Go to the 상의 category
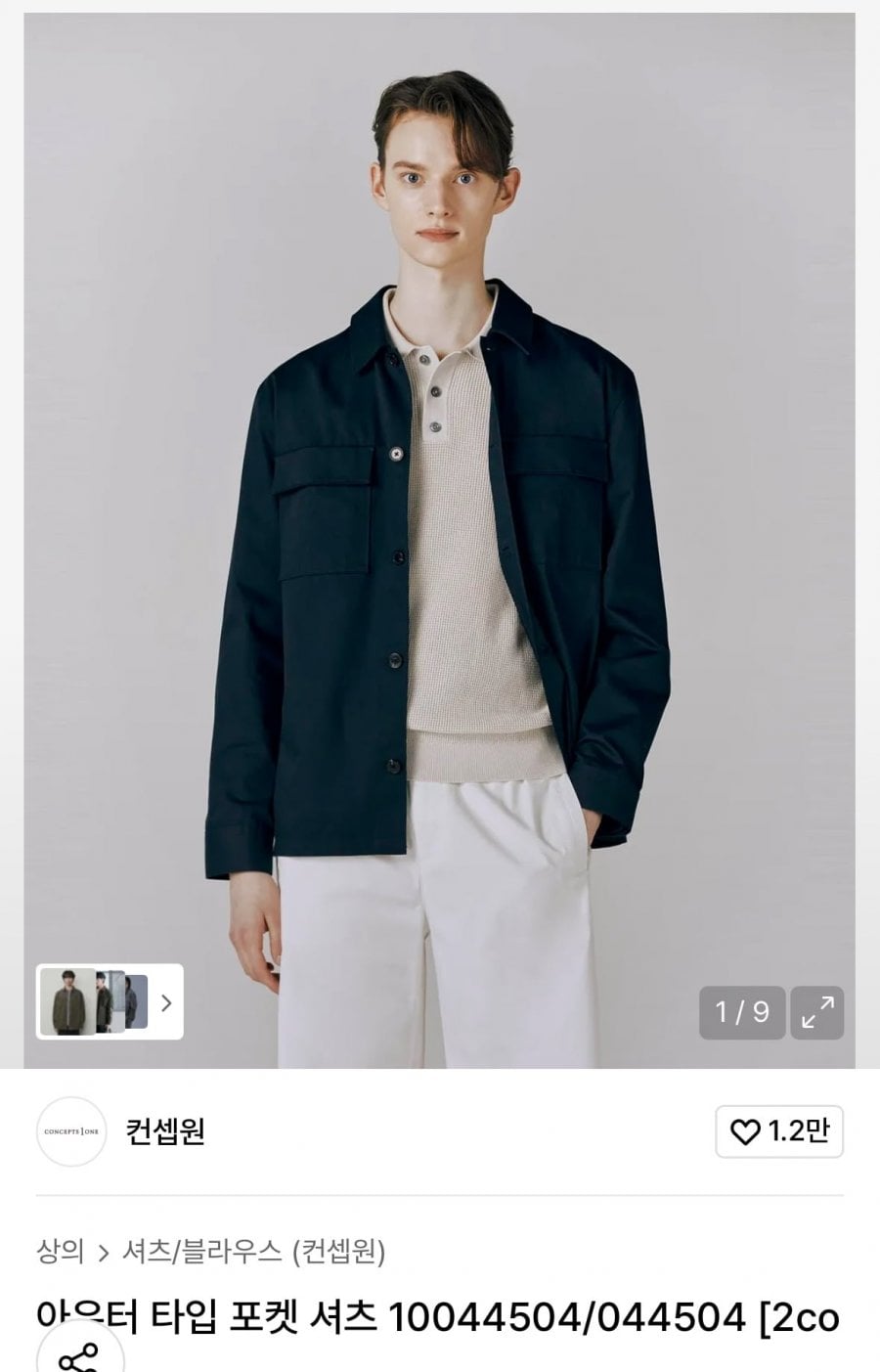Screen dimensions: 880x1372 coord(60,1251)
